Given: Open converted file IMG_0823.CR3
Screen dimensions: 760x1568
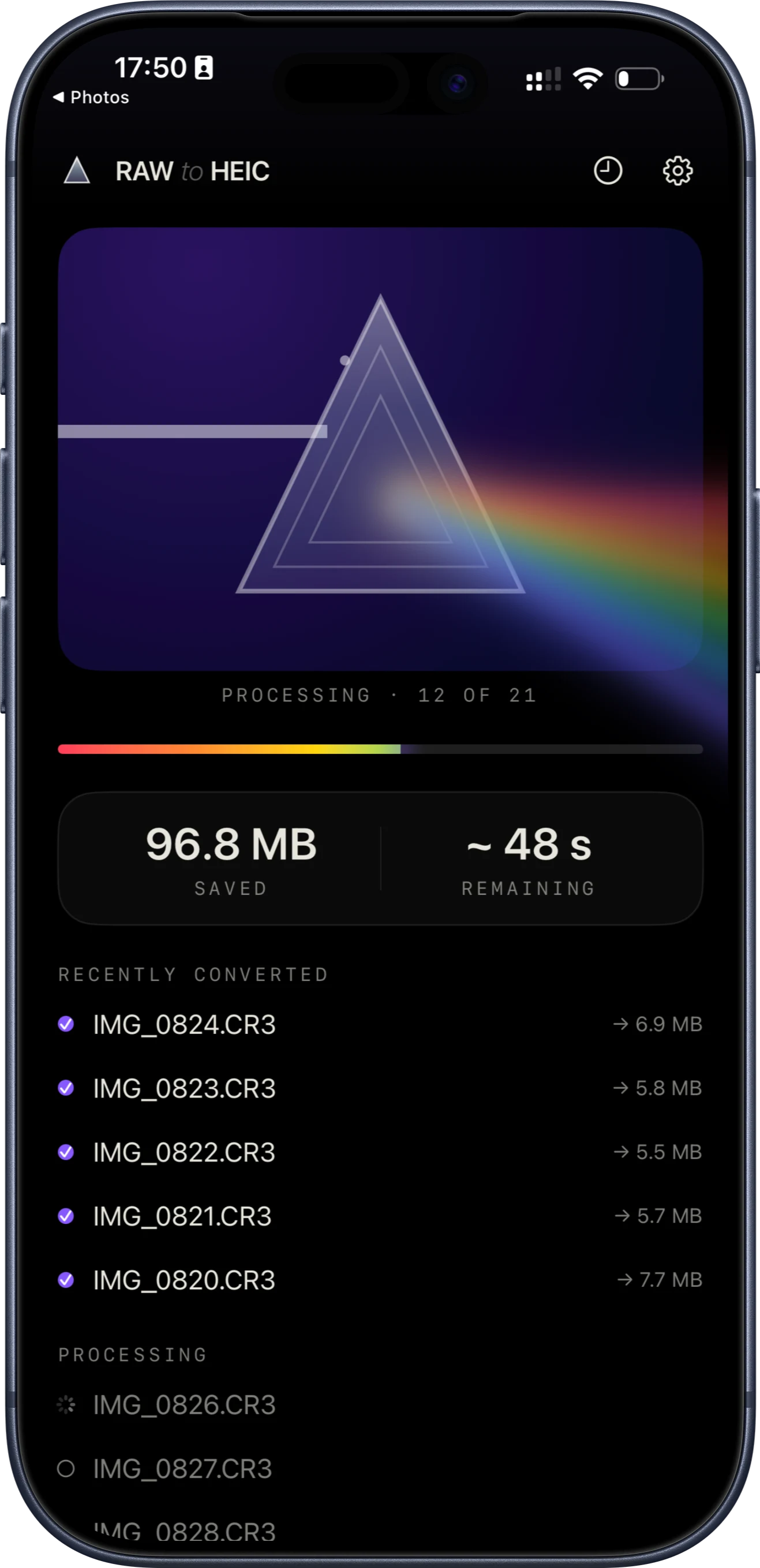Looking at the screenshot, I should click(380, 1088).
